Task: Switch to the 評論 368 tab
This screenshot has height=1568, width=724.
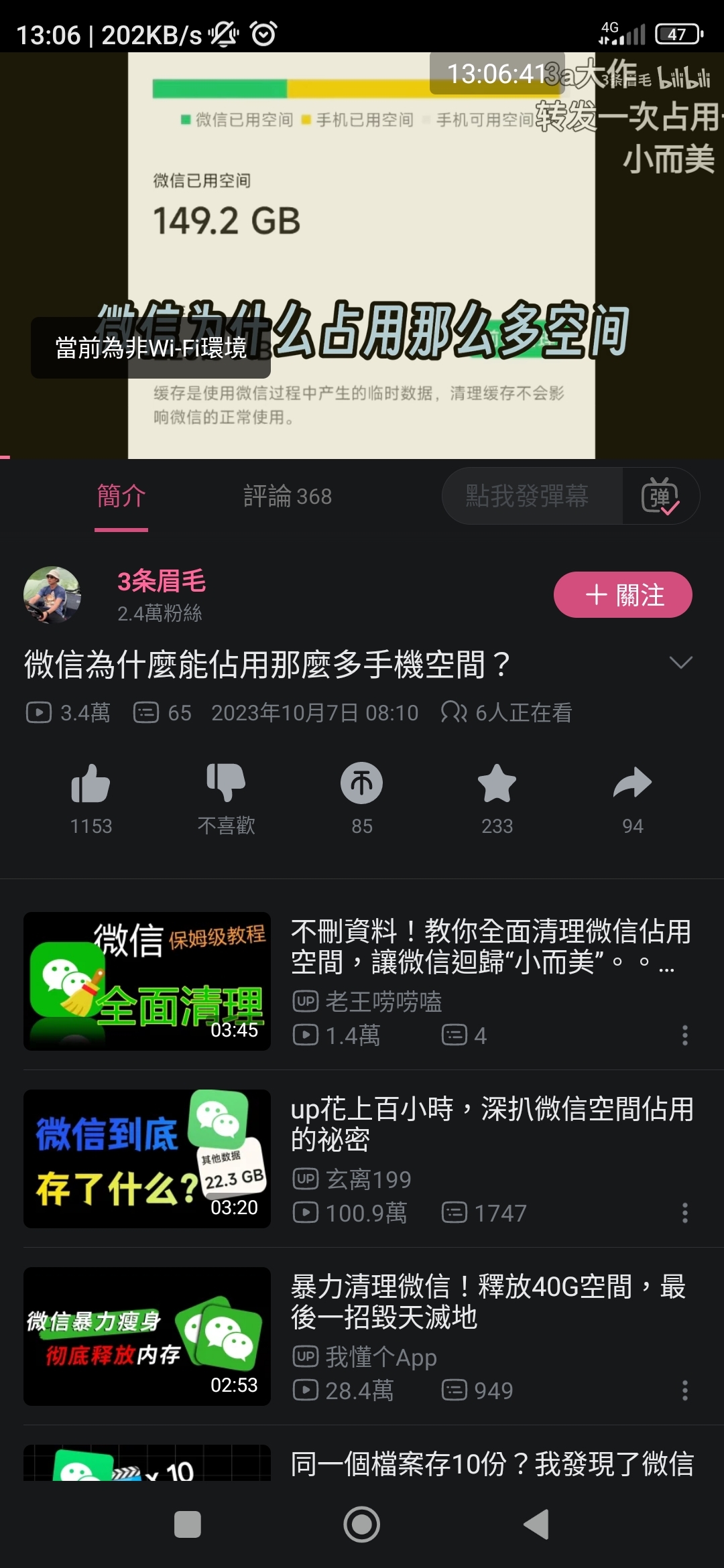Action: pos(287,497)
